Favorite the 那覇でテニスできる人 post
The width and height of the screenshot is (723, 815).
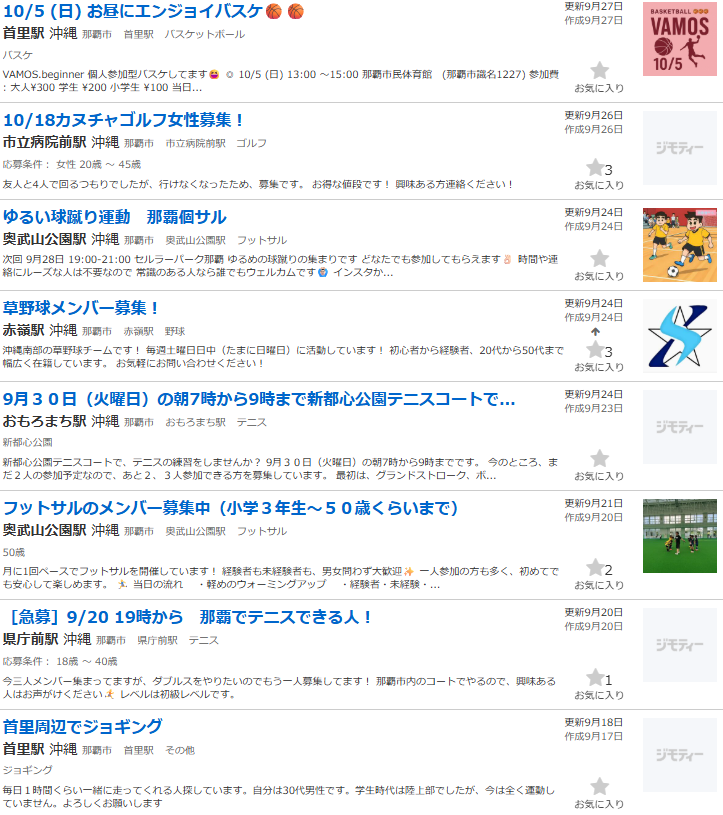(596, 678)
